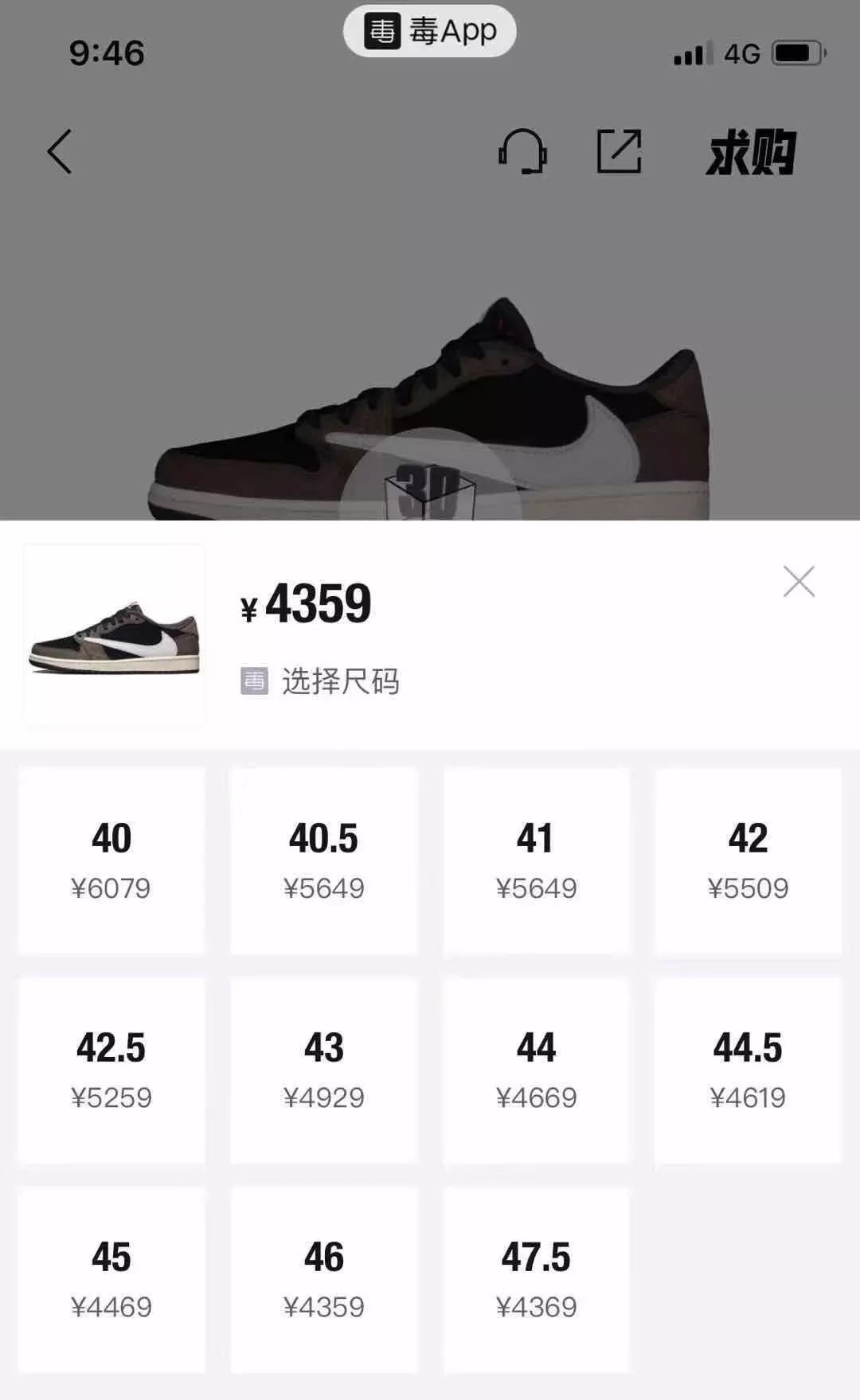The image size is (860, 1400).
Task: Close the size picker with the X
Action: coord(799,581)
